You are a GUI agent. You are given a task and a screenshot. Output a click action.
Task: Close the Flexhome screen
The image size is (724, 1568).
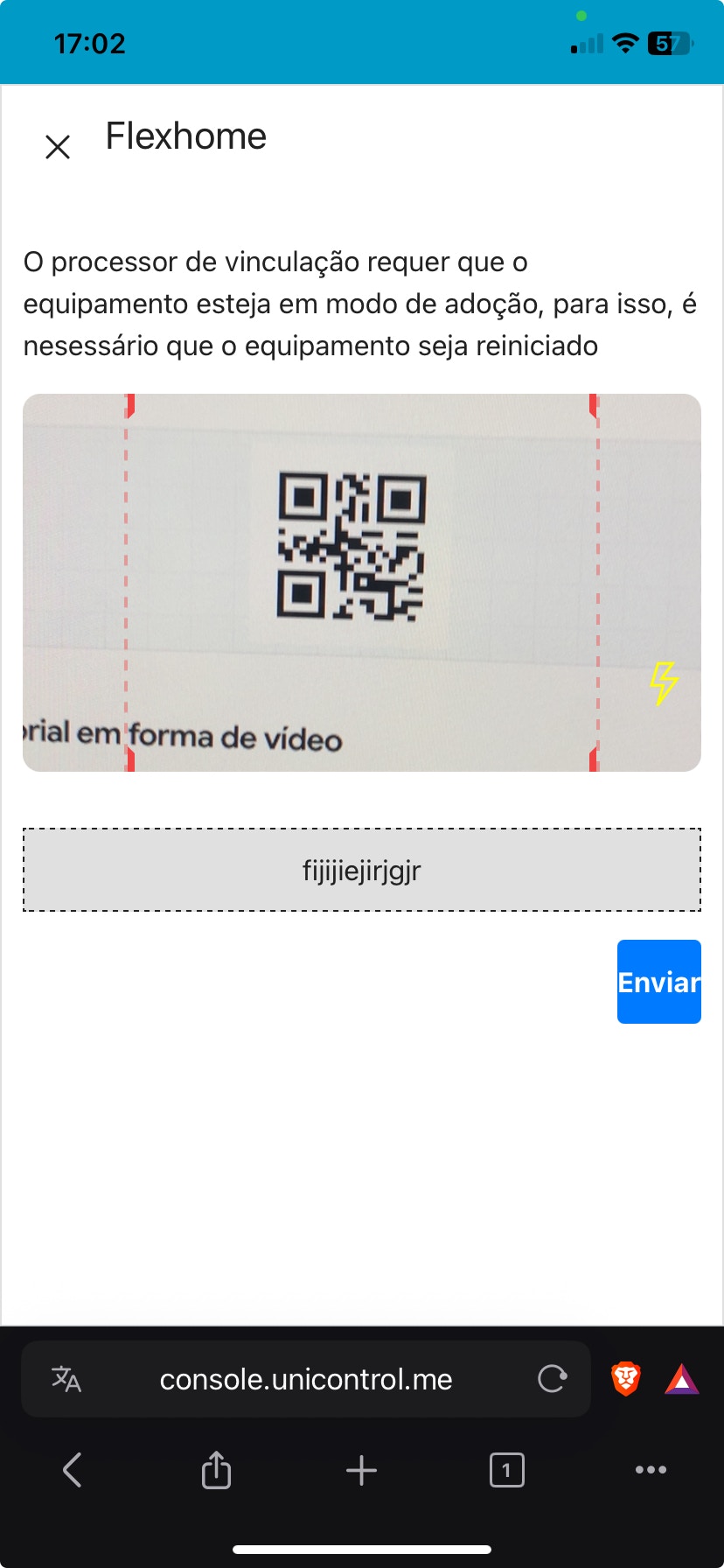pyautogui.click(x=58, y=147)
